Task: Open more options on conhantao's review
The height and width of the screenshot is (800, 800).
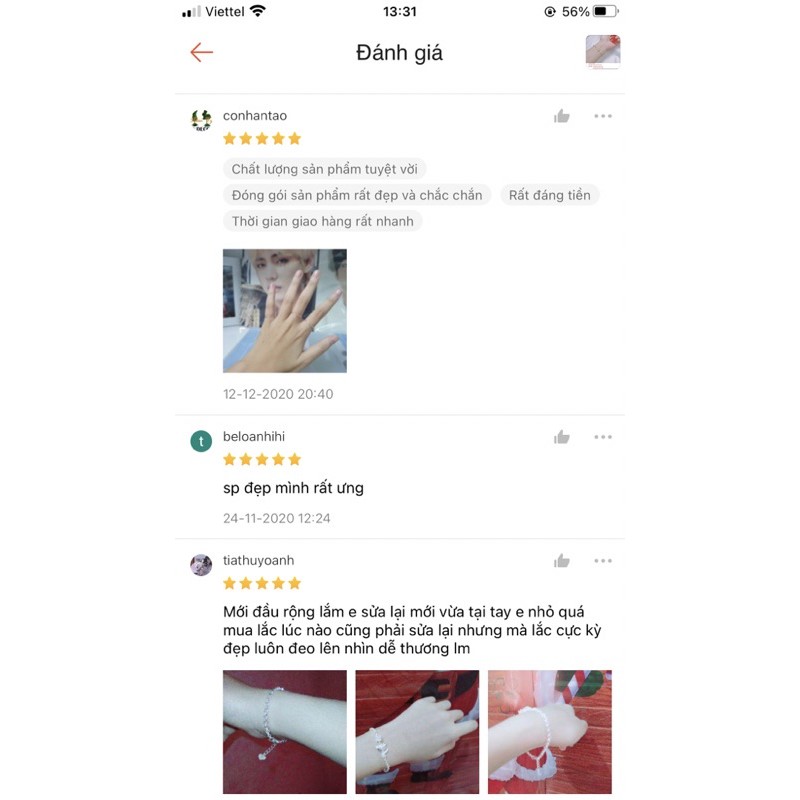Action: point(603,116)
